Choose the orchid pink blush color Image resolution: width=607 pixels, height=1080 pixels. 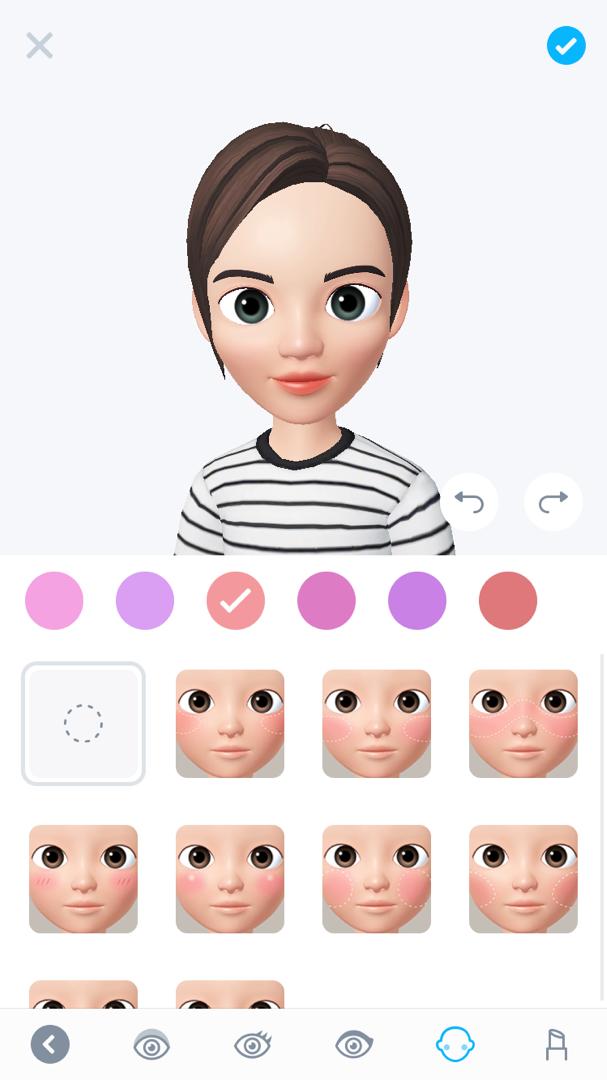coord(326,601)
